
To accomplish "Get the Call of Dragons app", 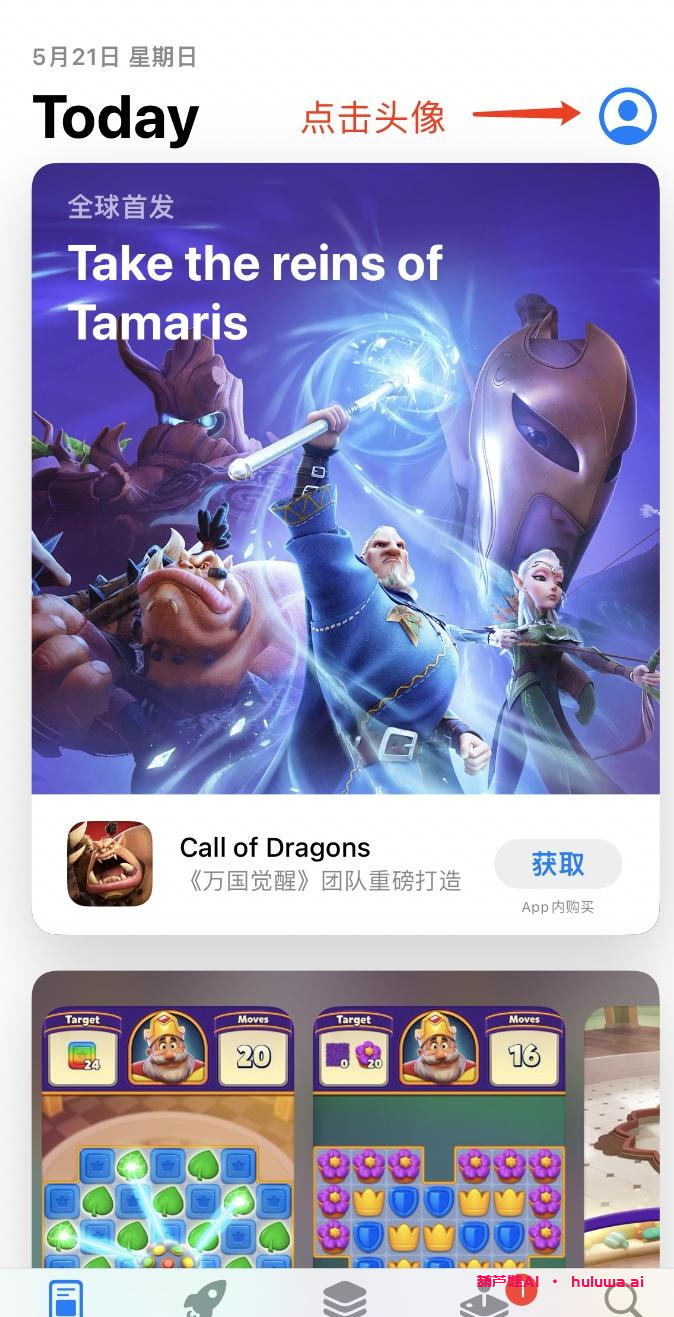I will [x=558, y=864].
